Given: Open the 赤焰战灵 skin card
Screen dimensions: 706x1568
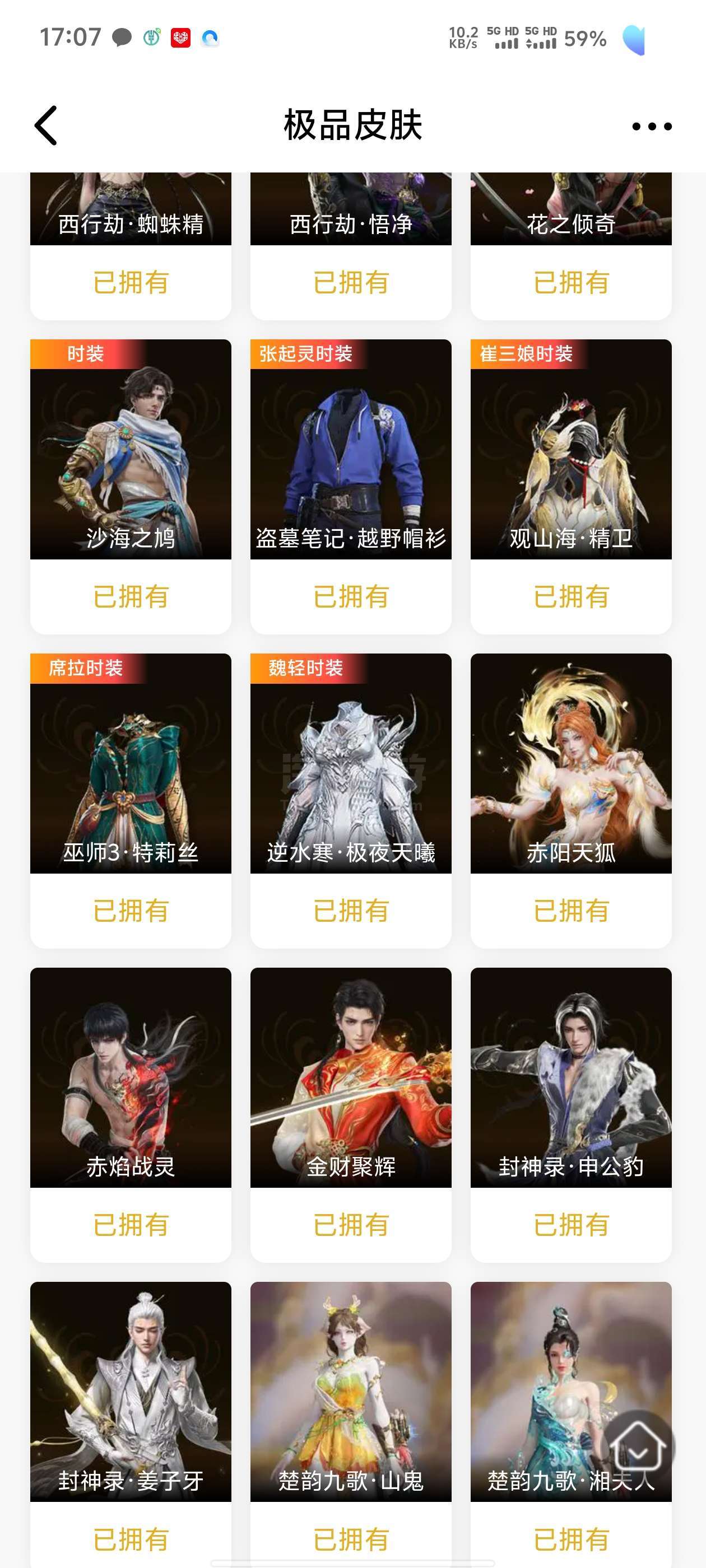Looking at the screenshot, I should [131, 1077].
